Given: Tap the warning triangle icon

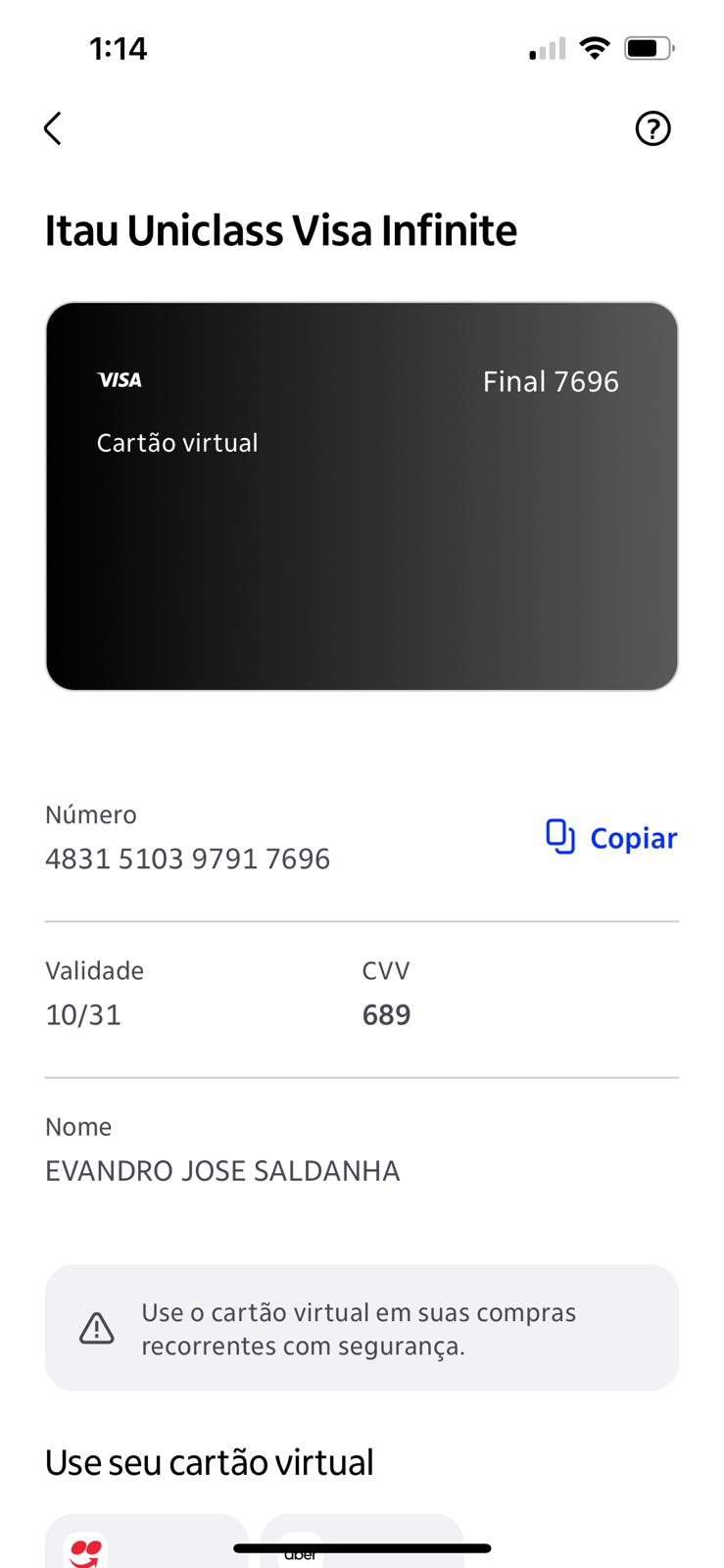Looking at the screenshot, I should (96, 1328).
